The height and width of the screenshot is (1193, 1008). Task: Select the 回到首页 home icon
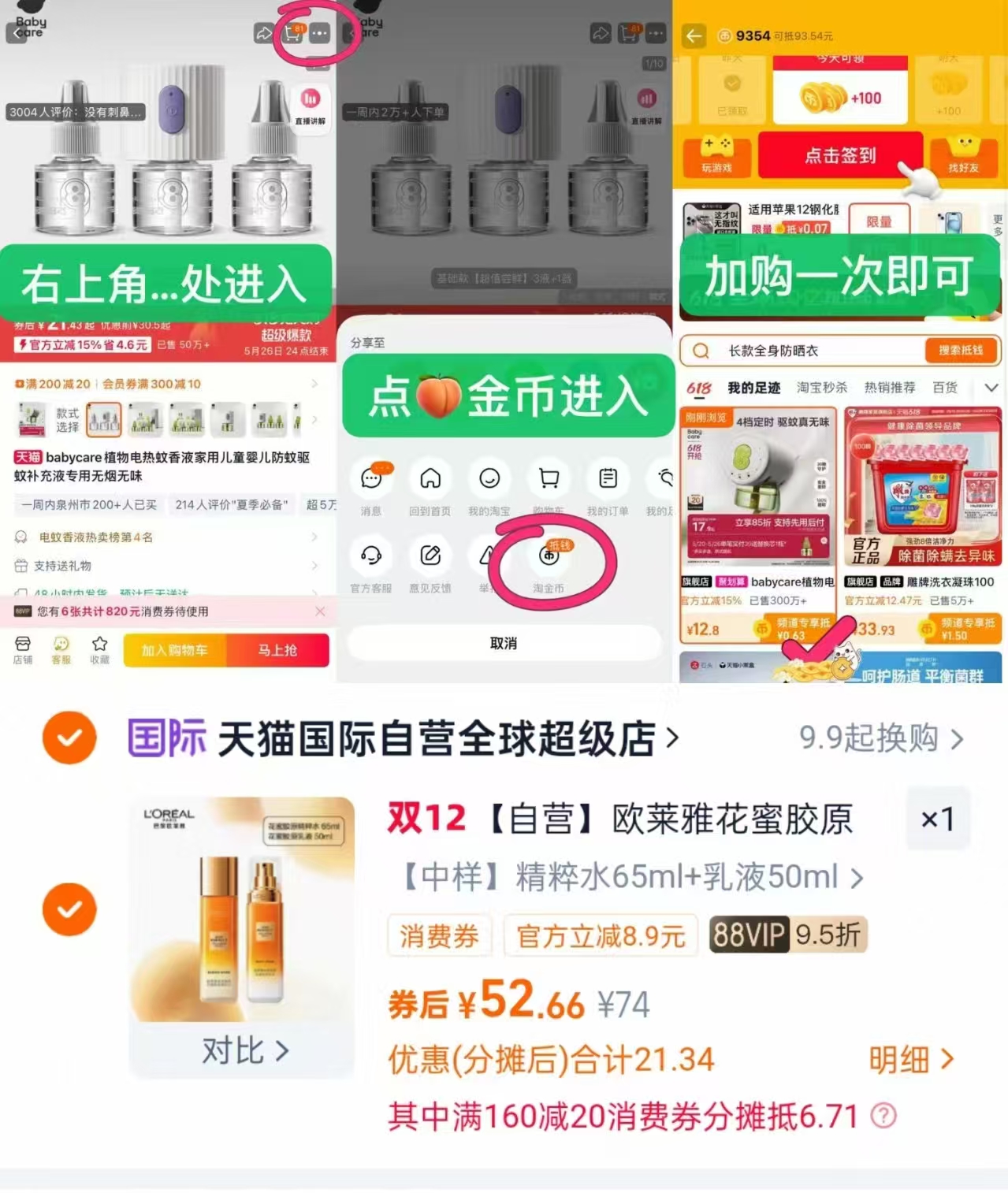point(430,480)
